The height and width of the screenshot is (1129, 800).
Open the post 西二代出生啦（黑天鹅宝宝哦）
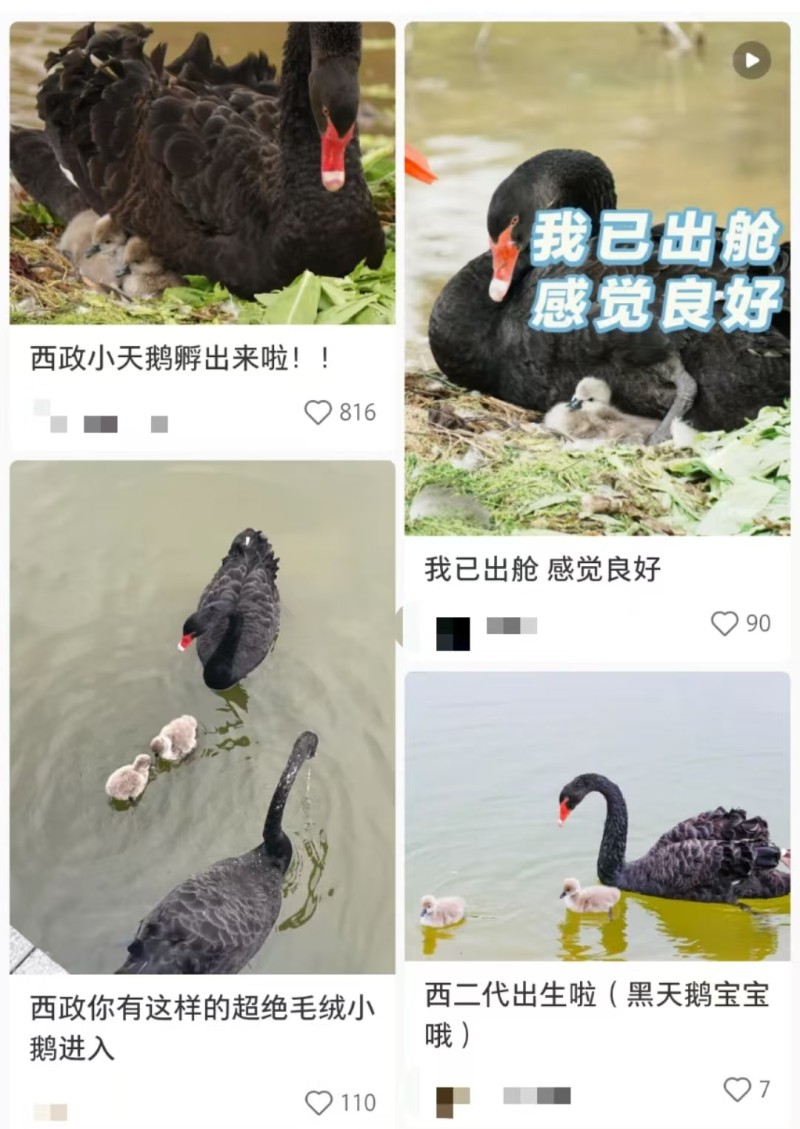pyautogui.click(x=597, y=815)
